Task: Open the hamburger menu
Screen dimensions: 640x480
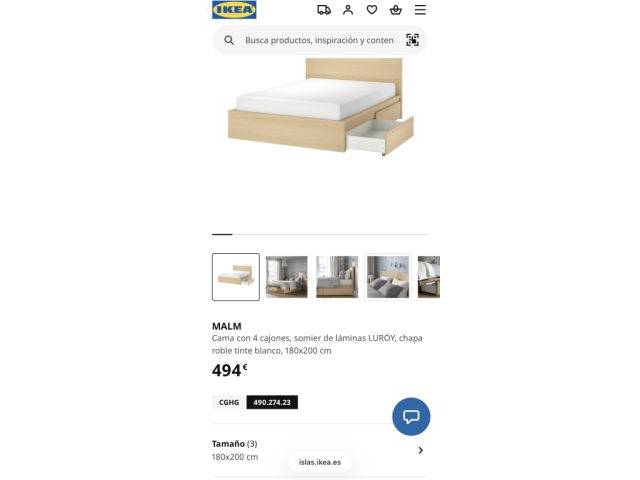Action: [x=420, y=10]
